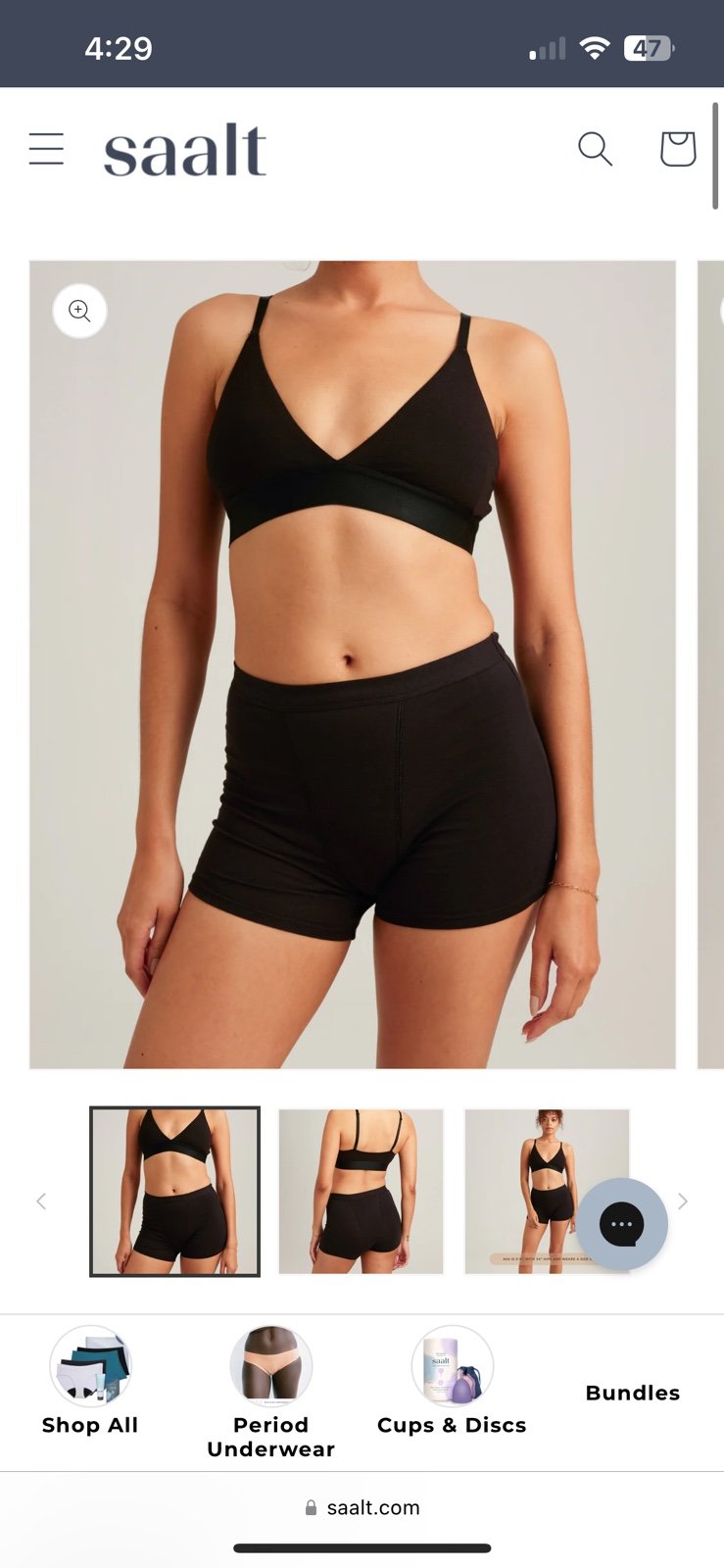This screenshot has width=724, height=1568.
Task: Open the shopping cart
Action: (678, 149)
